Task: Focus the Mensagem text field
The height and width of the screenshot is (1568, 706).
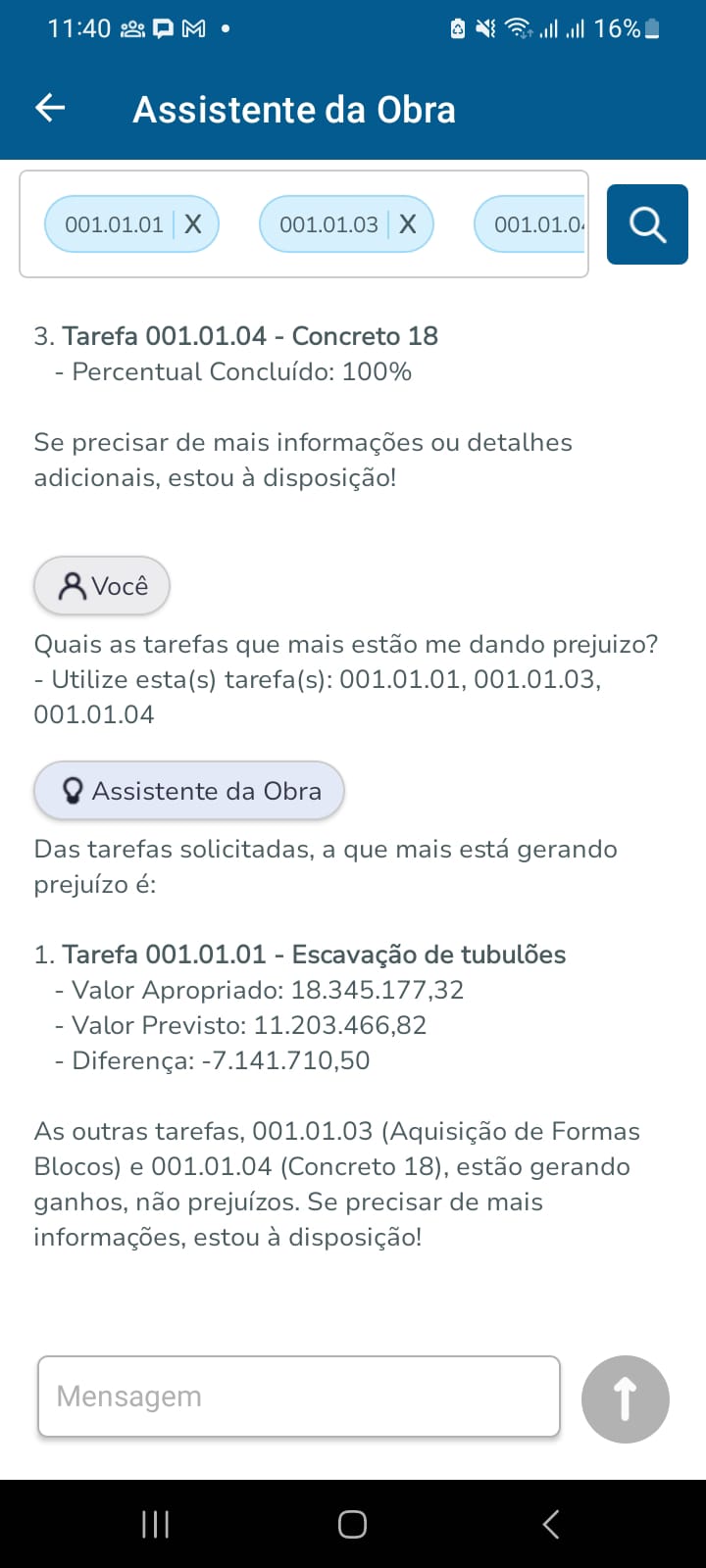Action: click(x=299, y=1396)
